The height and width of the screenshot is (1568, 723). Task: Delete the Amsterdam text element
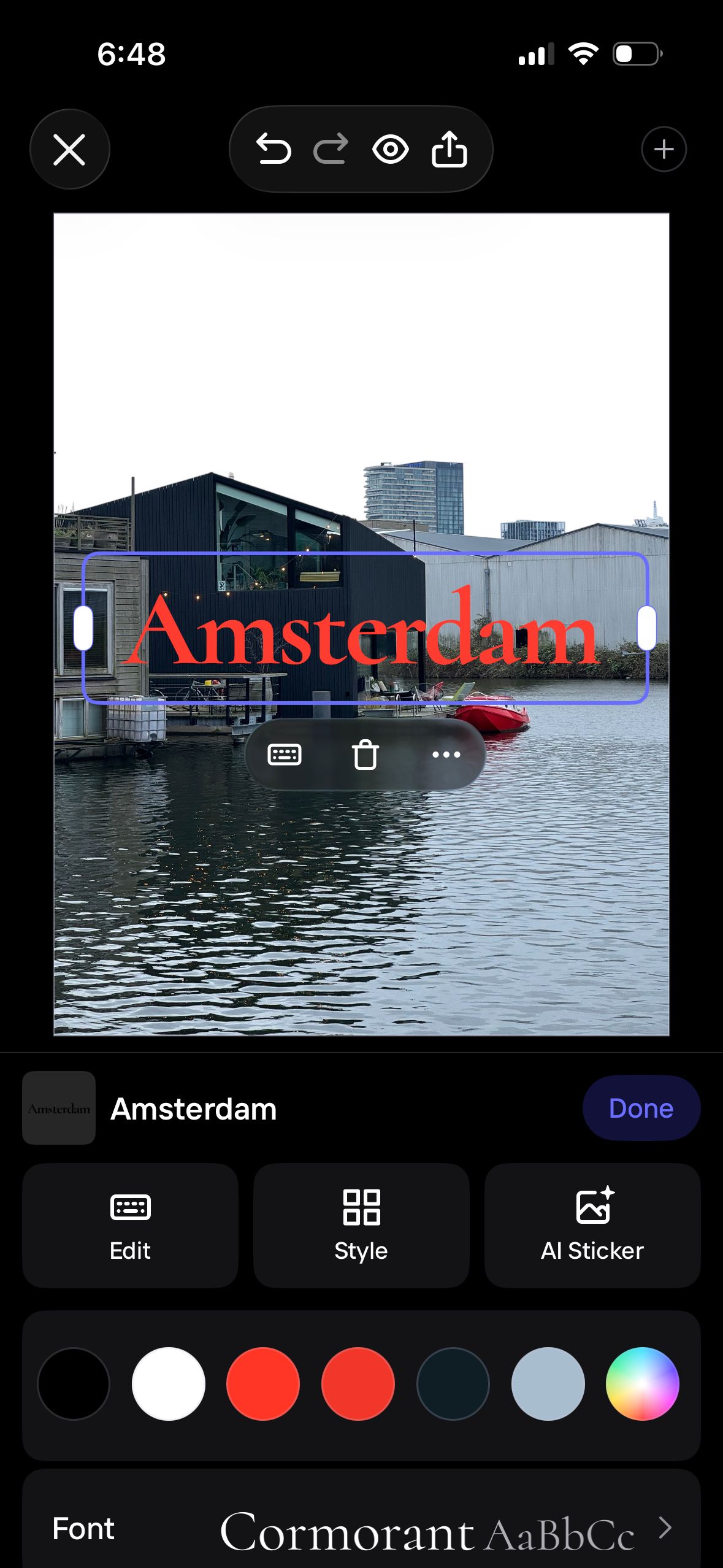coord(365,755)
